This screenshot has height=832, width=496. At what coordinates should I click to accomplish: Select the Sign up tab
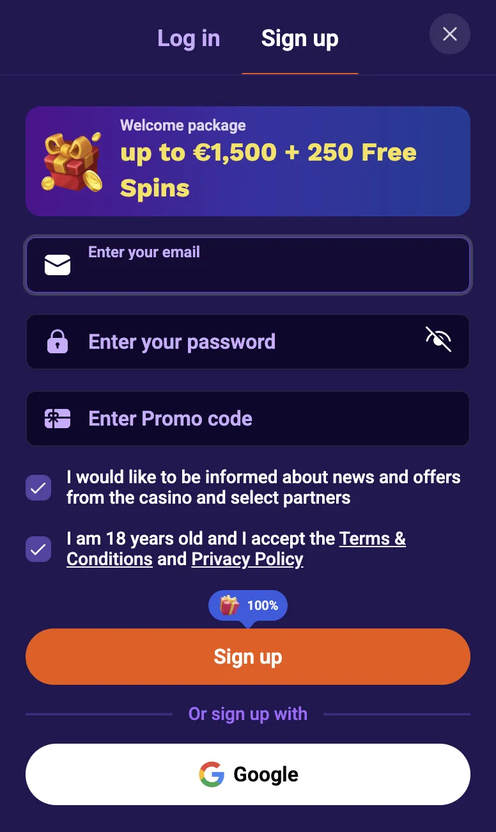coord(300,39)
